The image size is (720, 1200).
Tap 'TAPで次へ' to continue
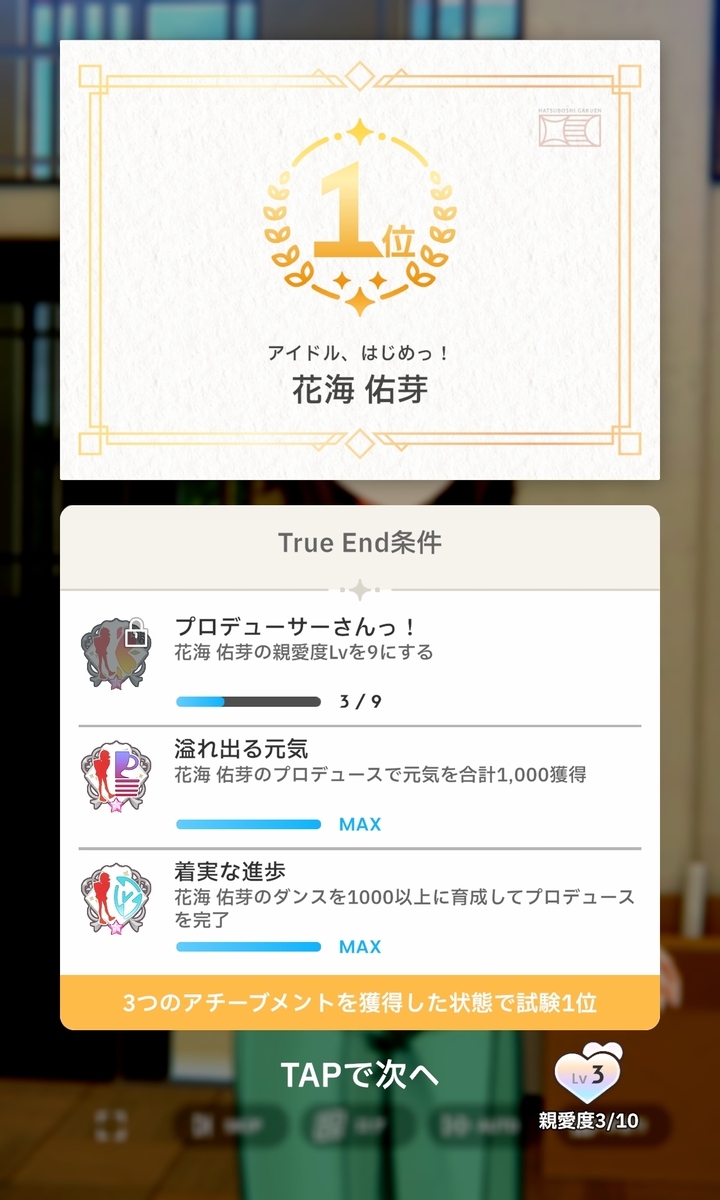[360, 1075]
